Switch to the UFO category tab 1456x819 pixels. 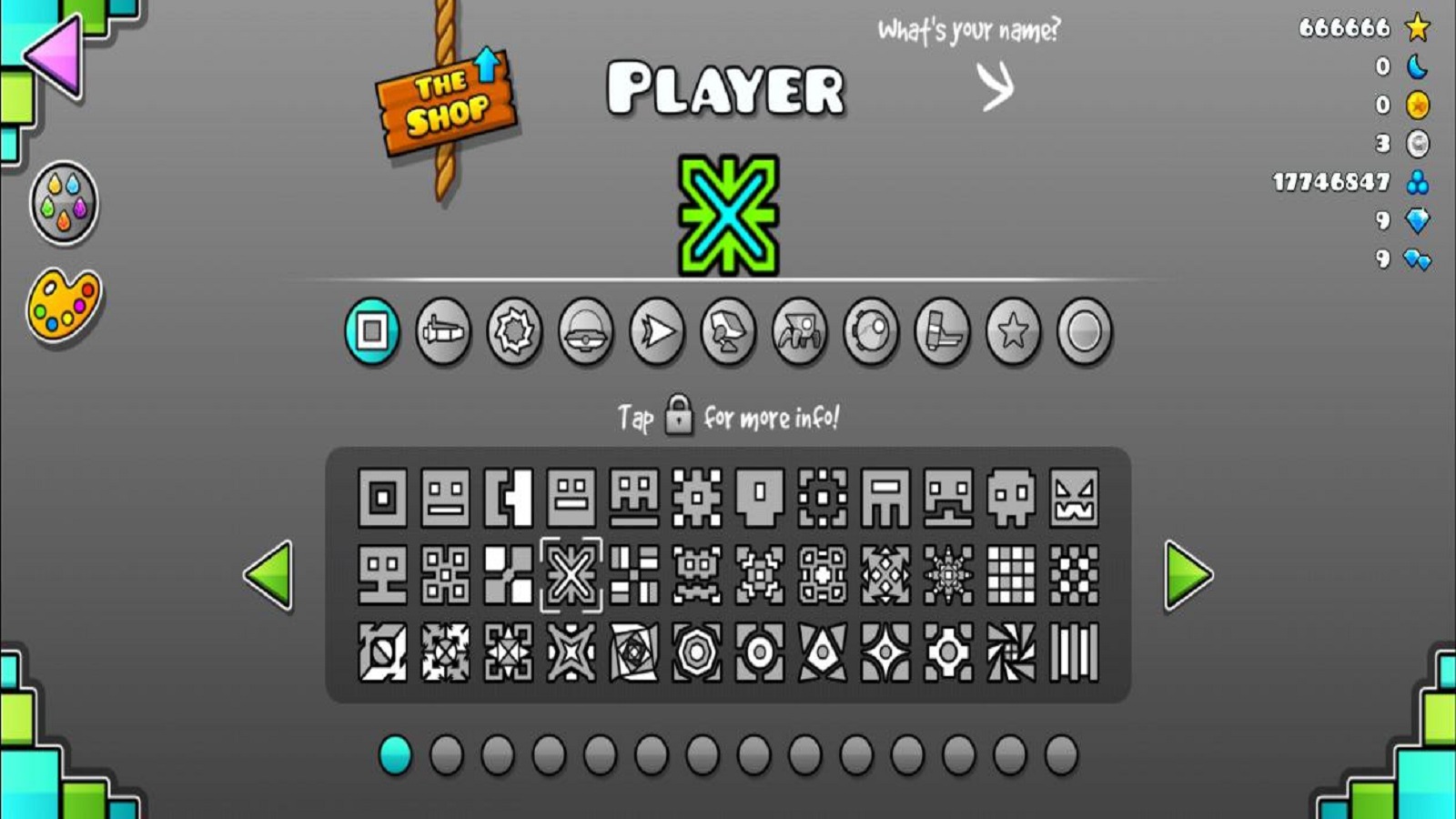[585, 331]
